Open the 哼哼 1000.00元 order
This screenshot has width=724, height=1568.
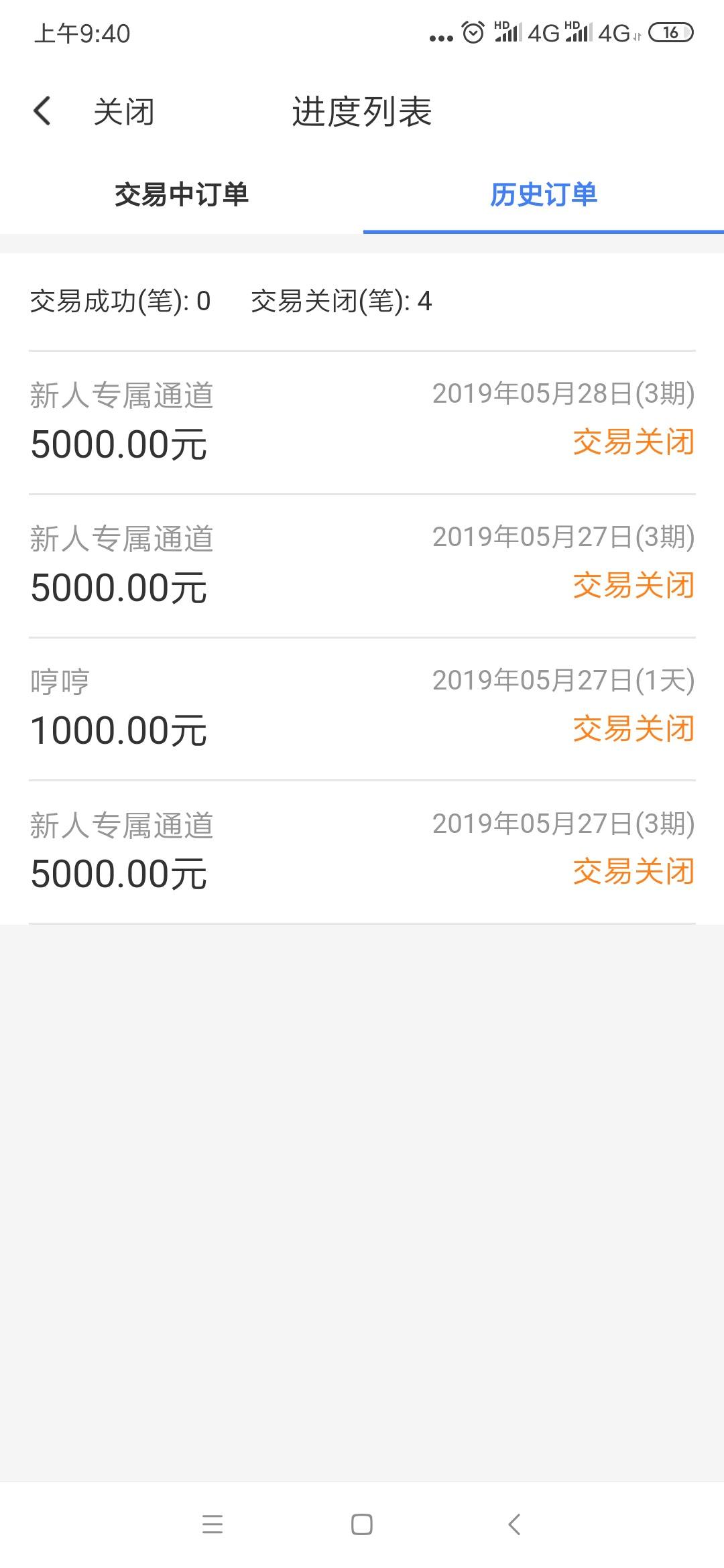click(362, 709)
